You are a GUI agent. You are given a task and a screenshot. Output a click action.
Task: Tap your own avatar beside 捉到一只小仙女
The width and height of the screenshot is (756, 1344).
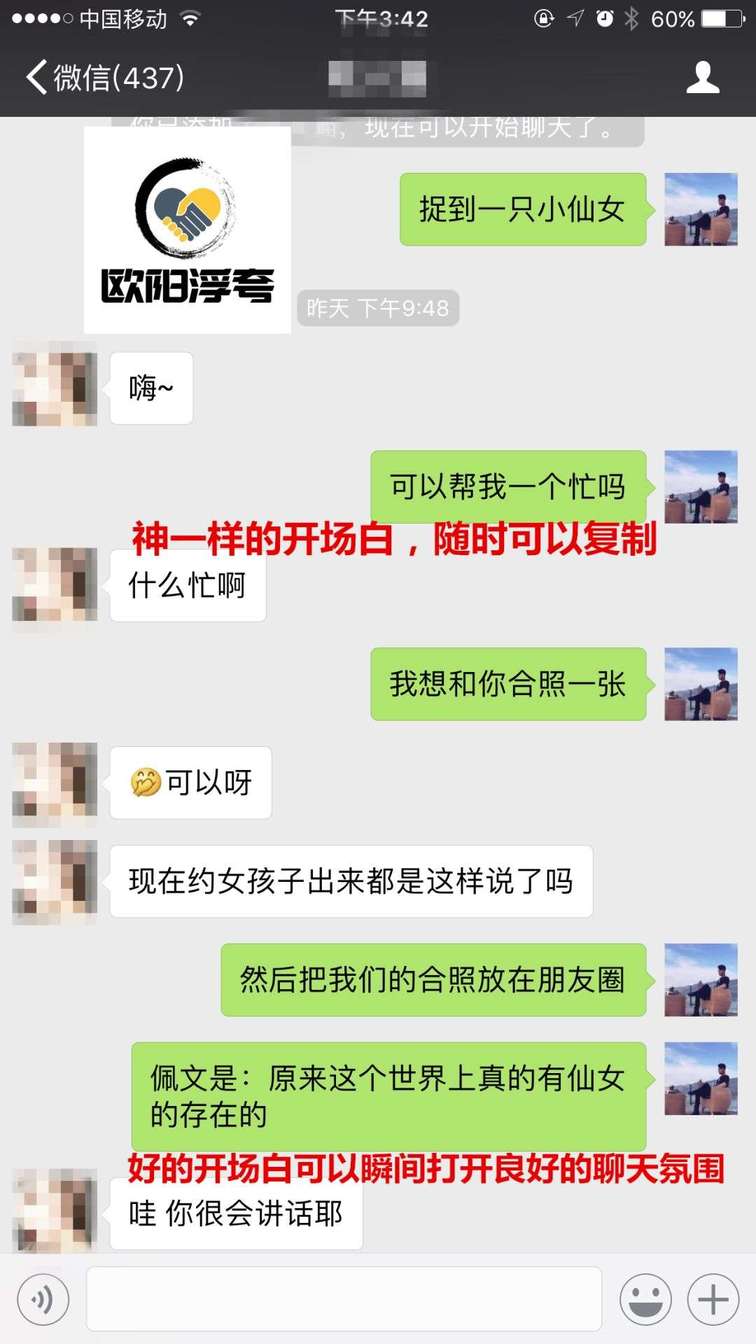pyautogui.click(x=701, y=210)
